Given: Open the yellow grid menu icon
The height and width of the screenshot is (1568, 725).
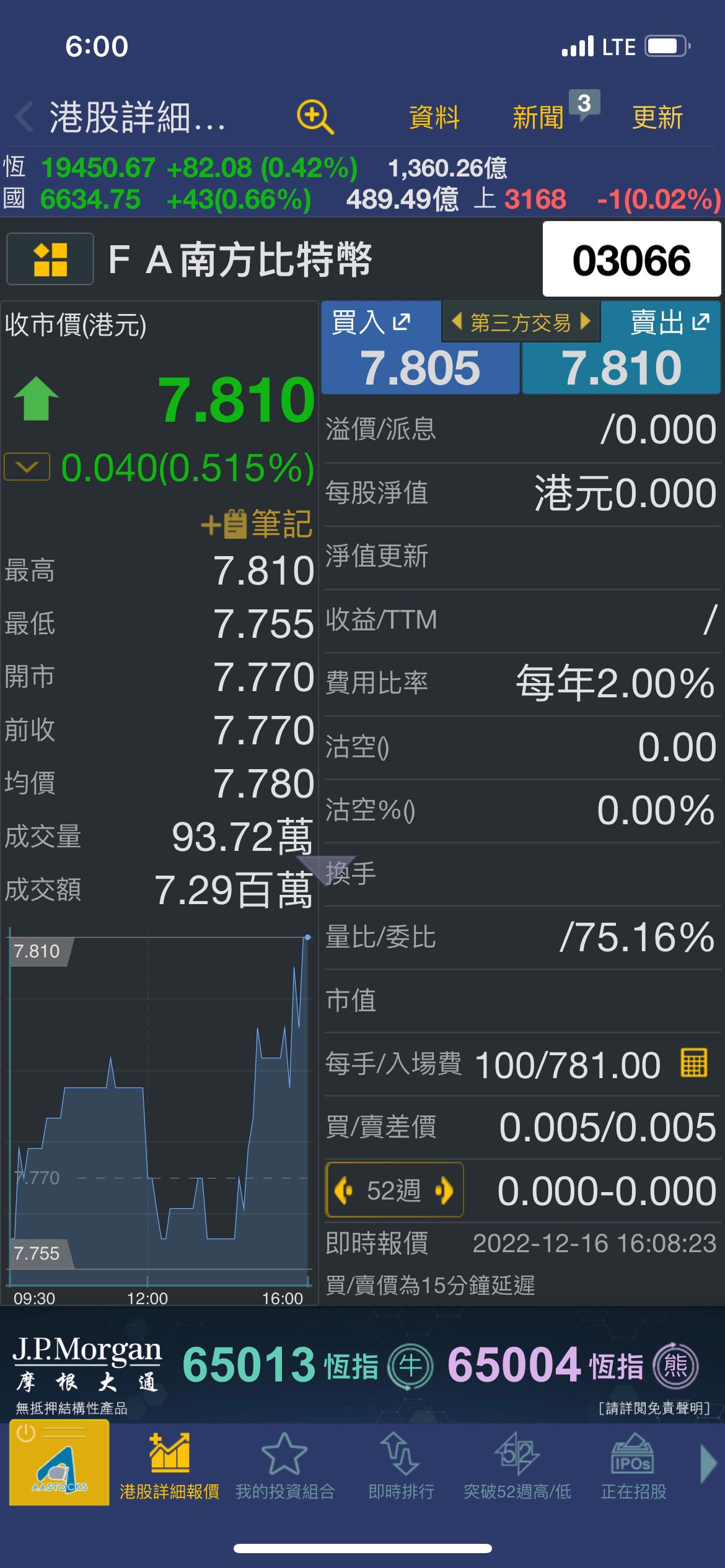Looking at the screenshot, I should (50, 259).
